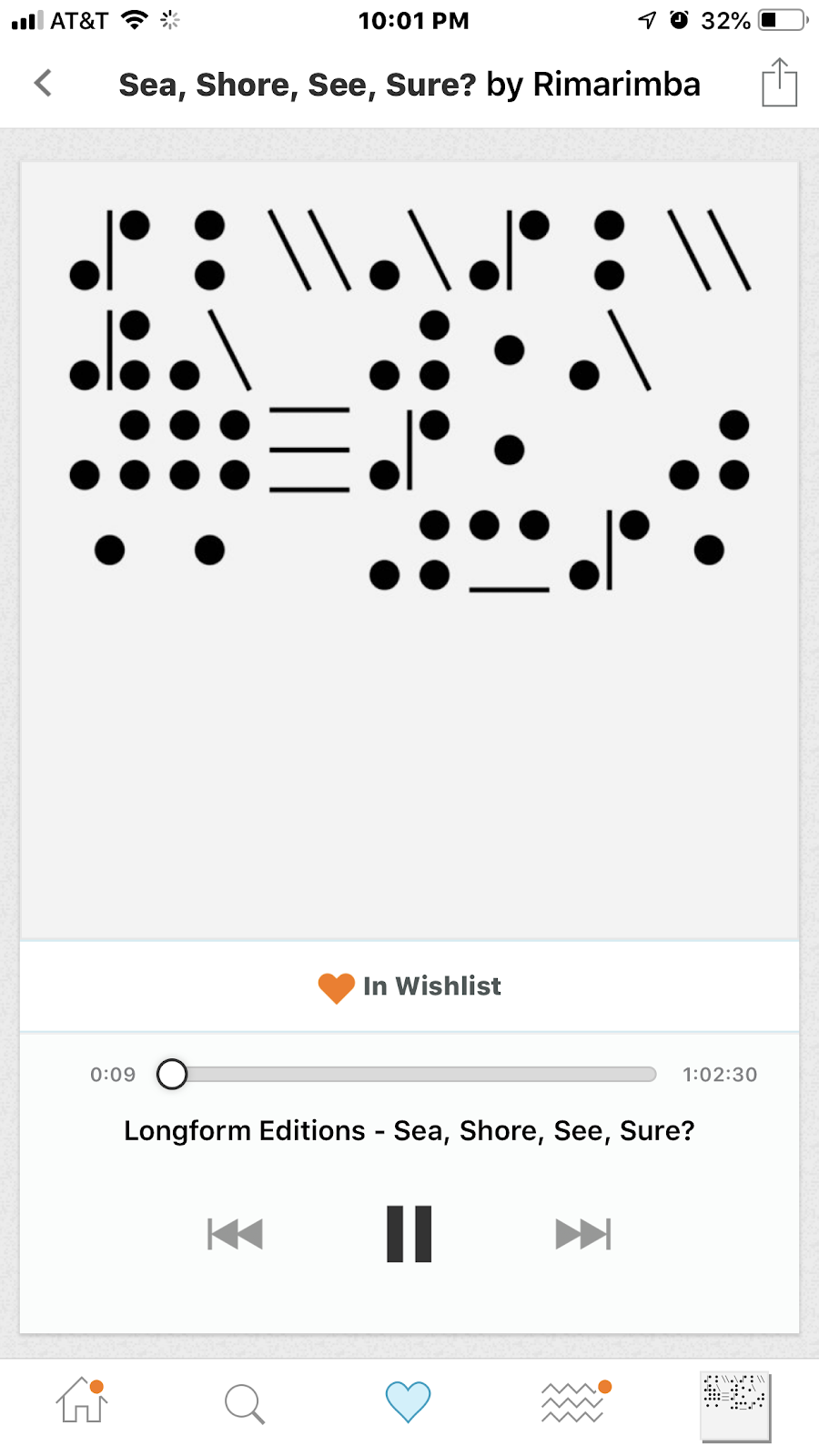Screen dimensions: 819x1456
Task: Remove album from wishlist via heart
Action: [x=336, y=987]
